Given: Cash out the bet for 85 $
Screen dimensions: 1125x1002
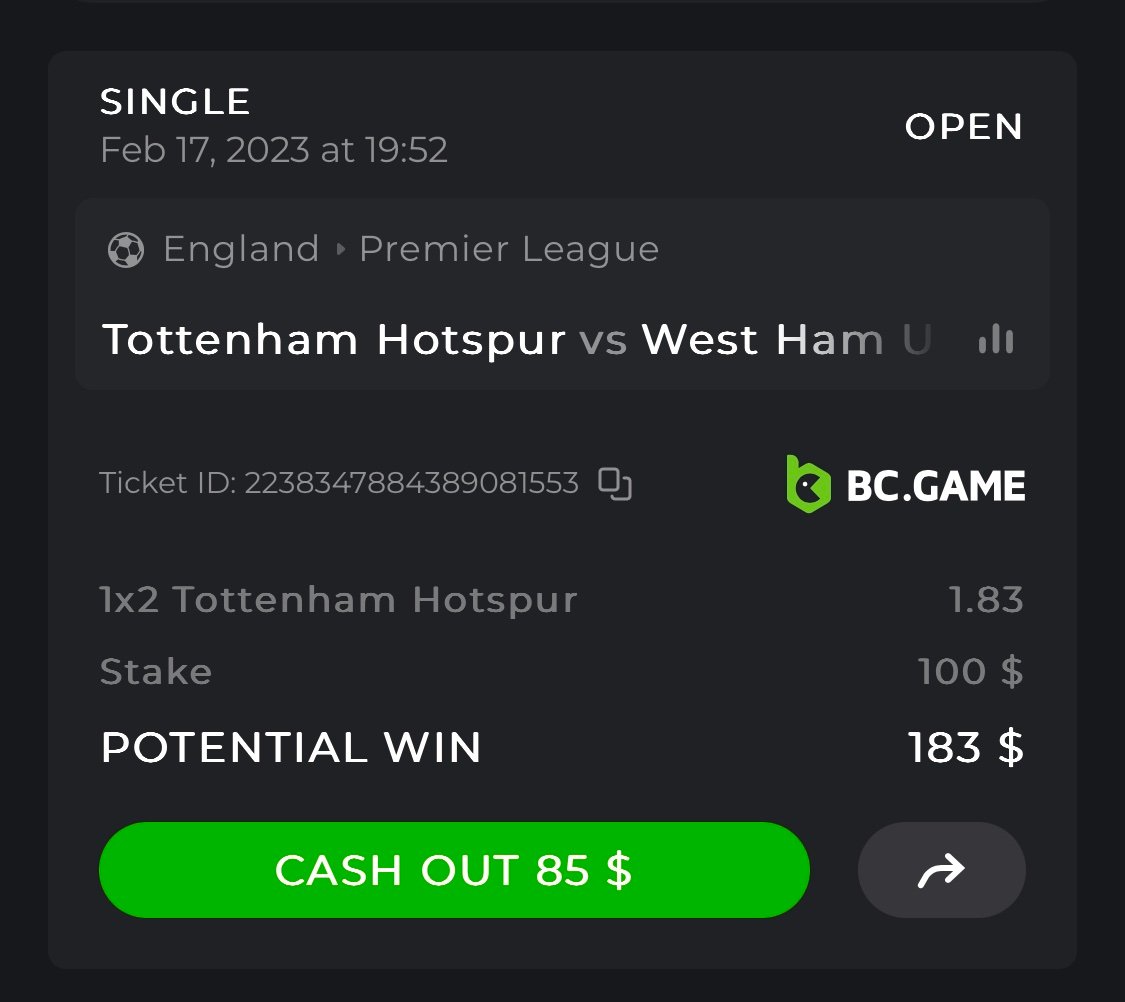Looking at the screenshot, I should [453, 870].
